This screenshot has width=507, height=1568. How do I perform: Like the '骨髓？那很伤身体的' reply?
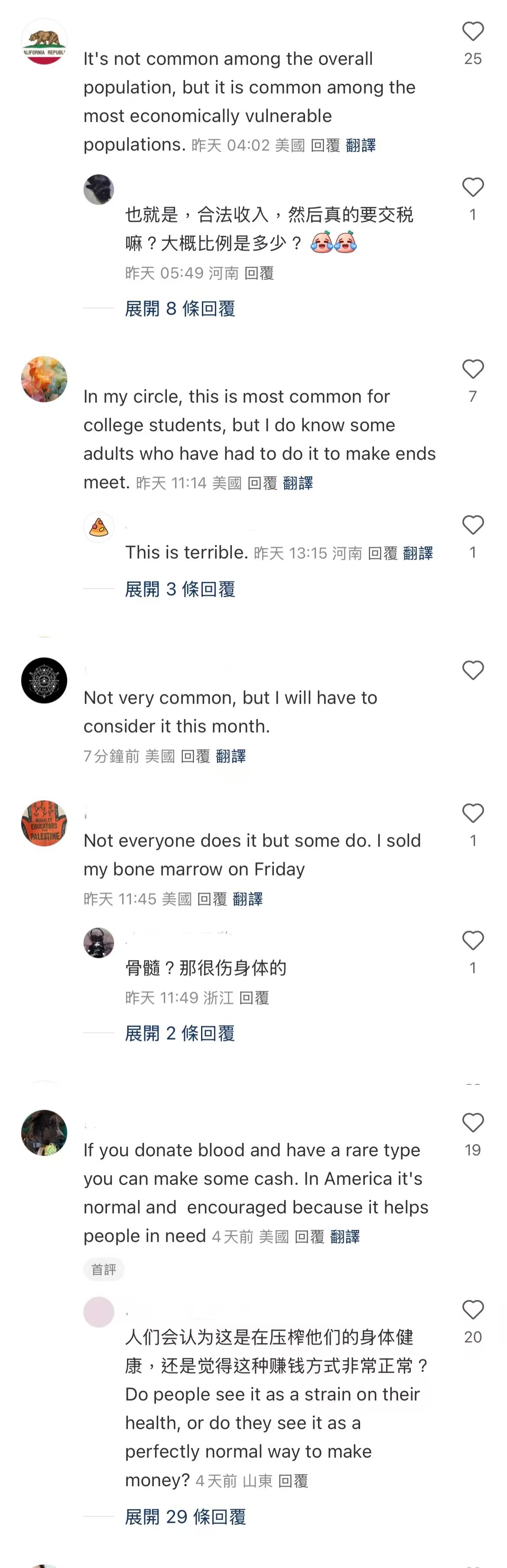(472, 941)
